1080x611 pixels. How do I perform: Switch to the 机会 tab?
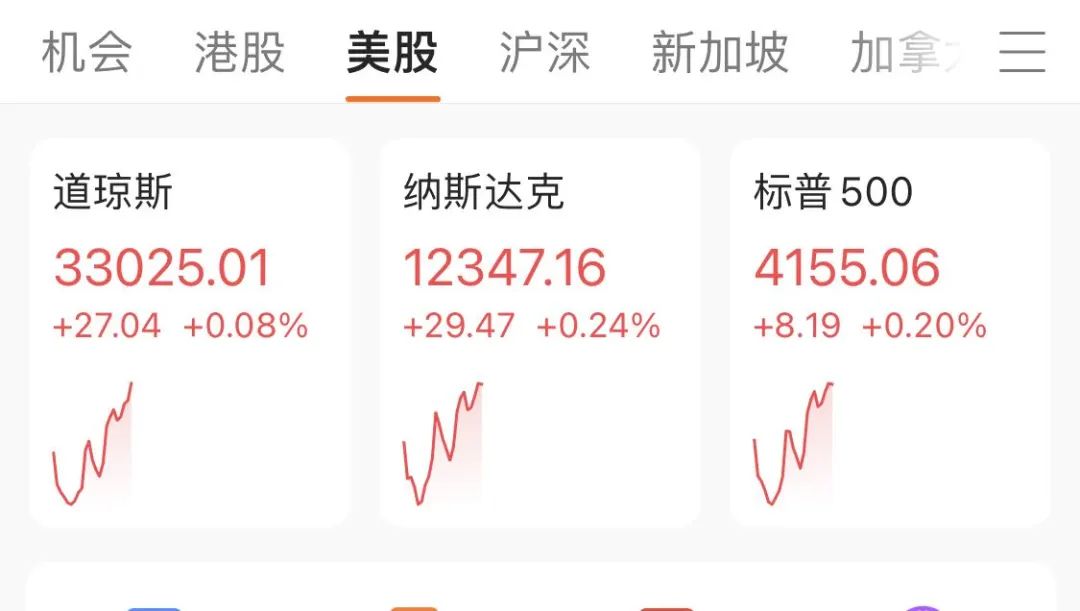(x=86, y=52)
